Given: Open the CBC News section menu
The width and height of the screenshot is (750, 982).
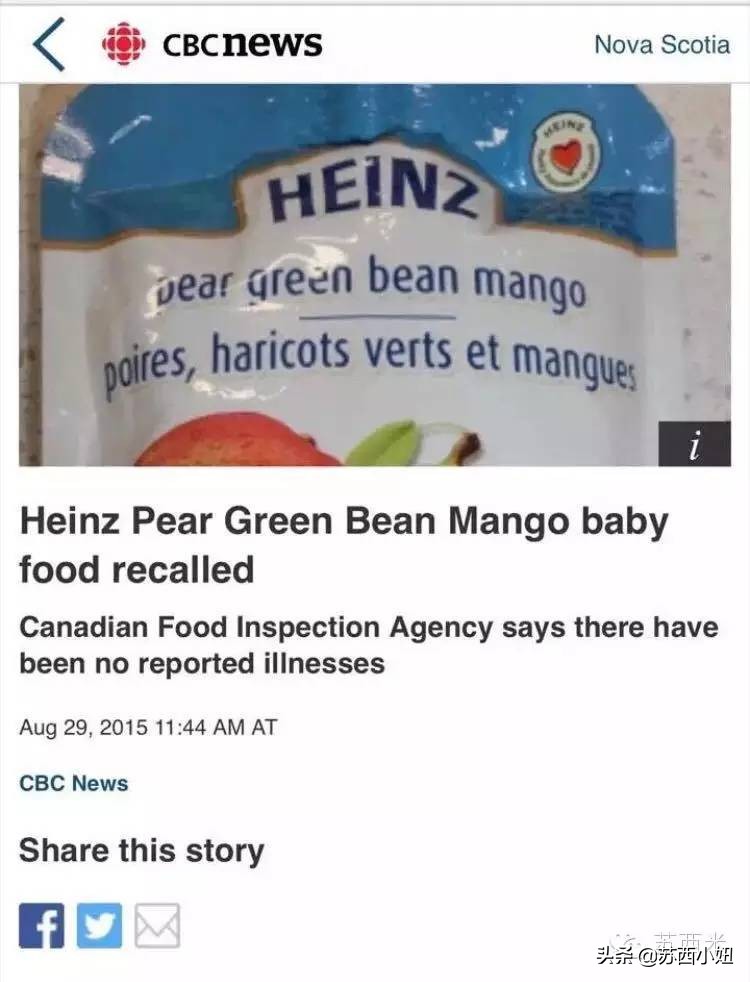Looking at the screenshot, I should pyautogui.click(x=240, y=44).
